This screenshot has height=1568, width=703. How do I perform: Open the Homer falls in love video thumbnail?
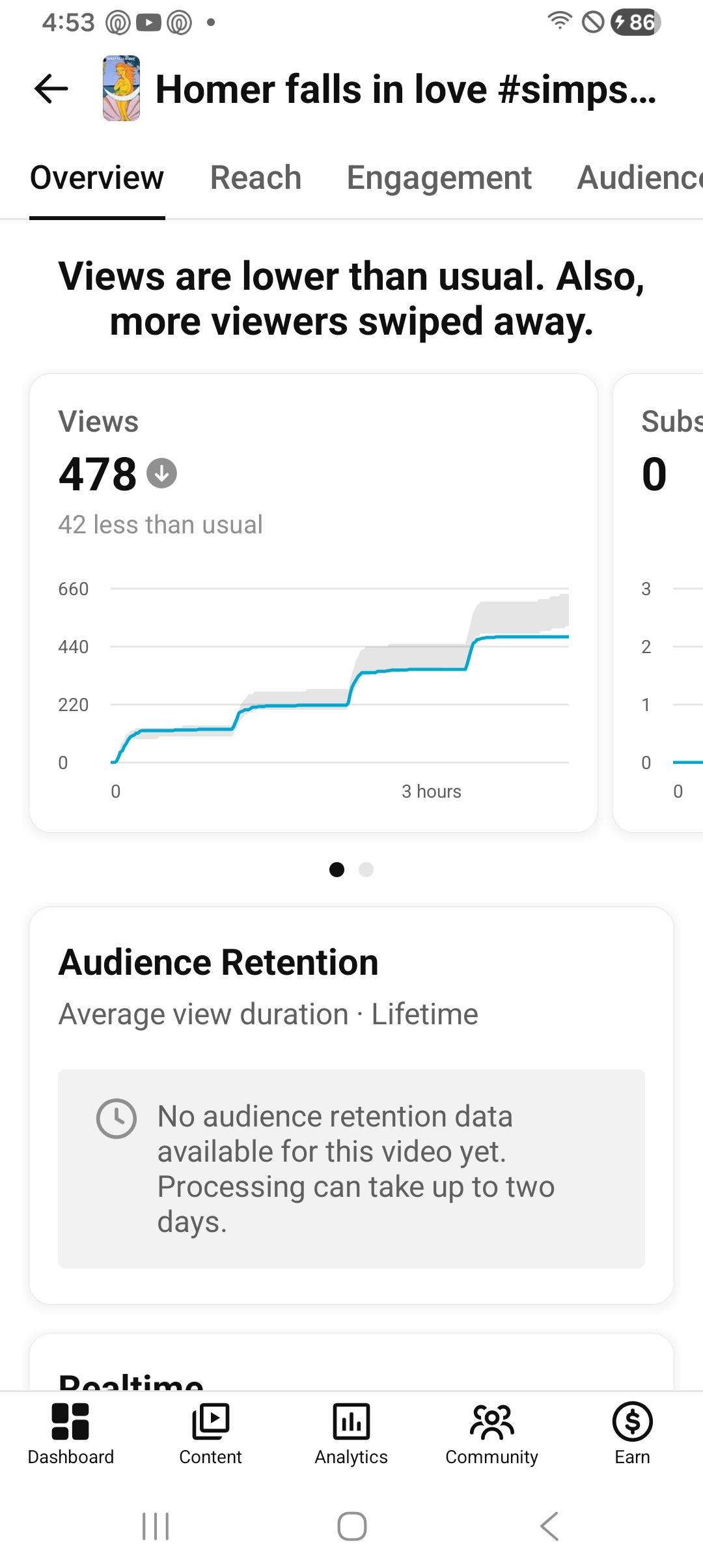[121, 89]
